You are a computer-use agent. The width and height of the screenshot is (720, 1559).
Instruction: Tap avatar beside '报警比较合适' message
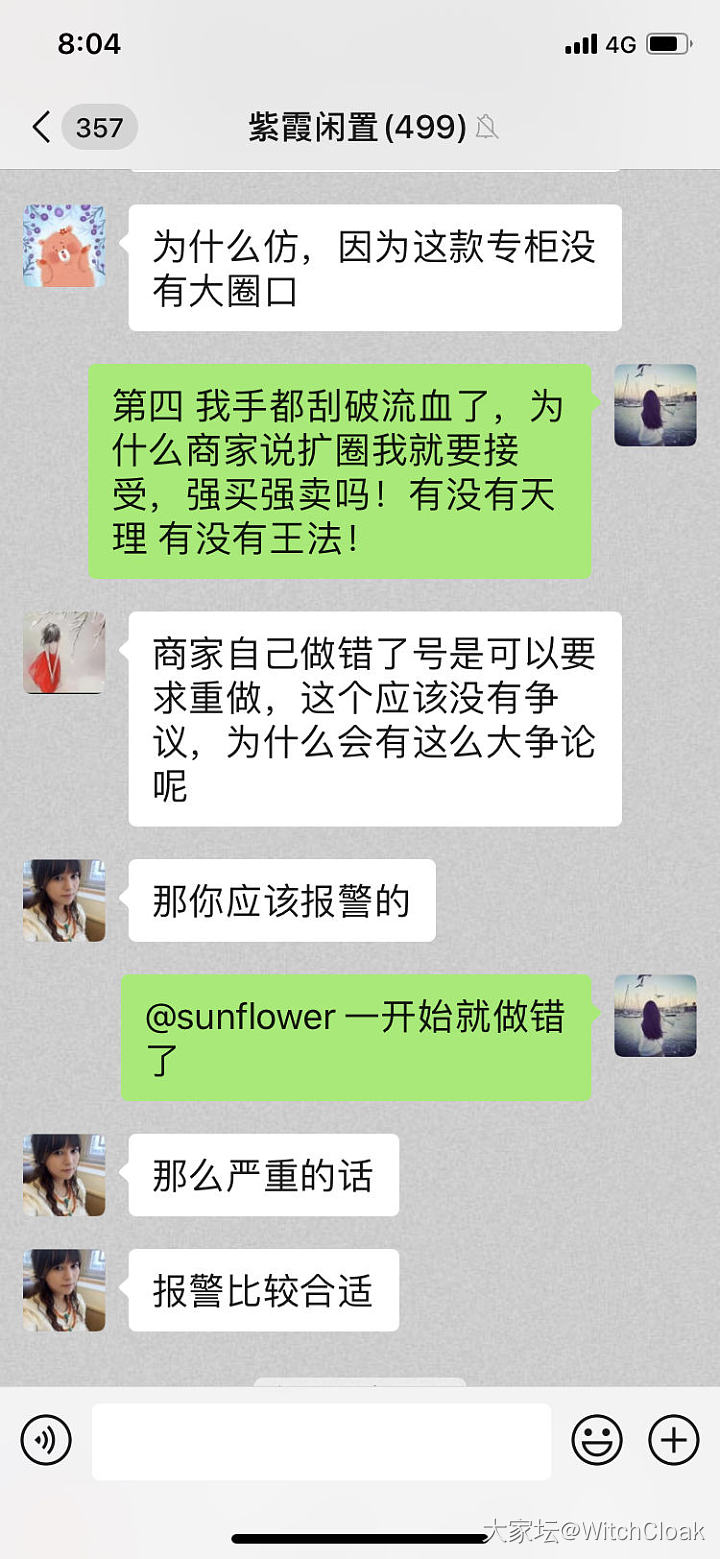[64, 1290]
